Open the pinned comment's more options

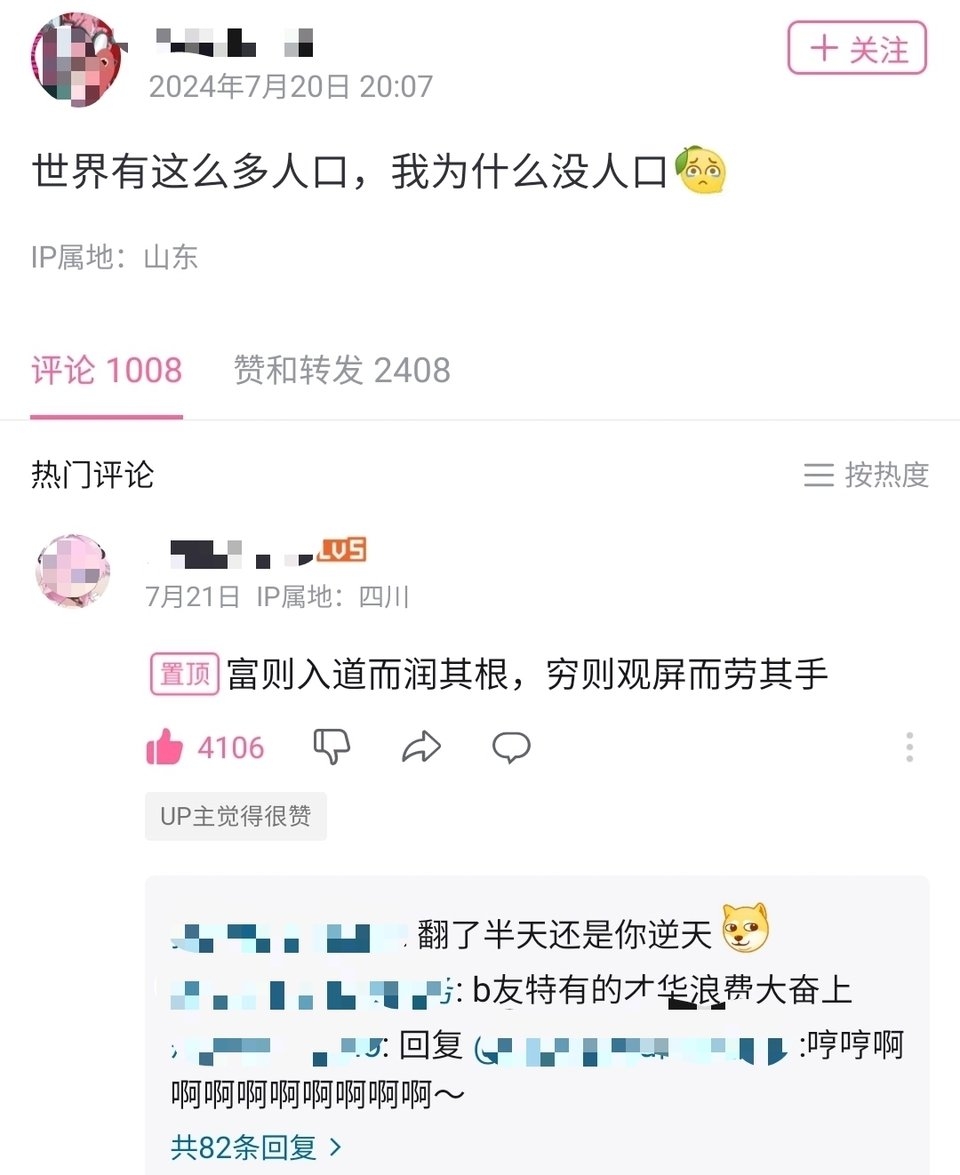click(x=909, y=747)
